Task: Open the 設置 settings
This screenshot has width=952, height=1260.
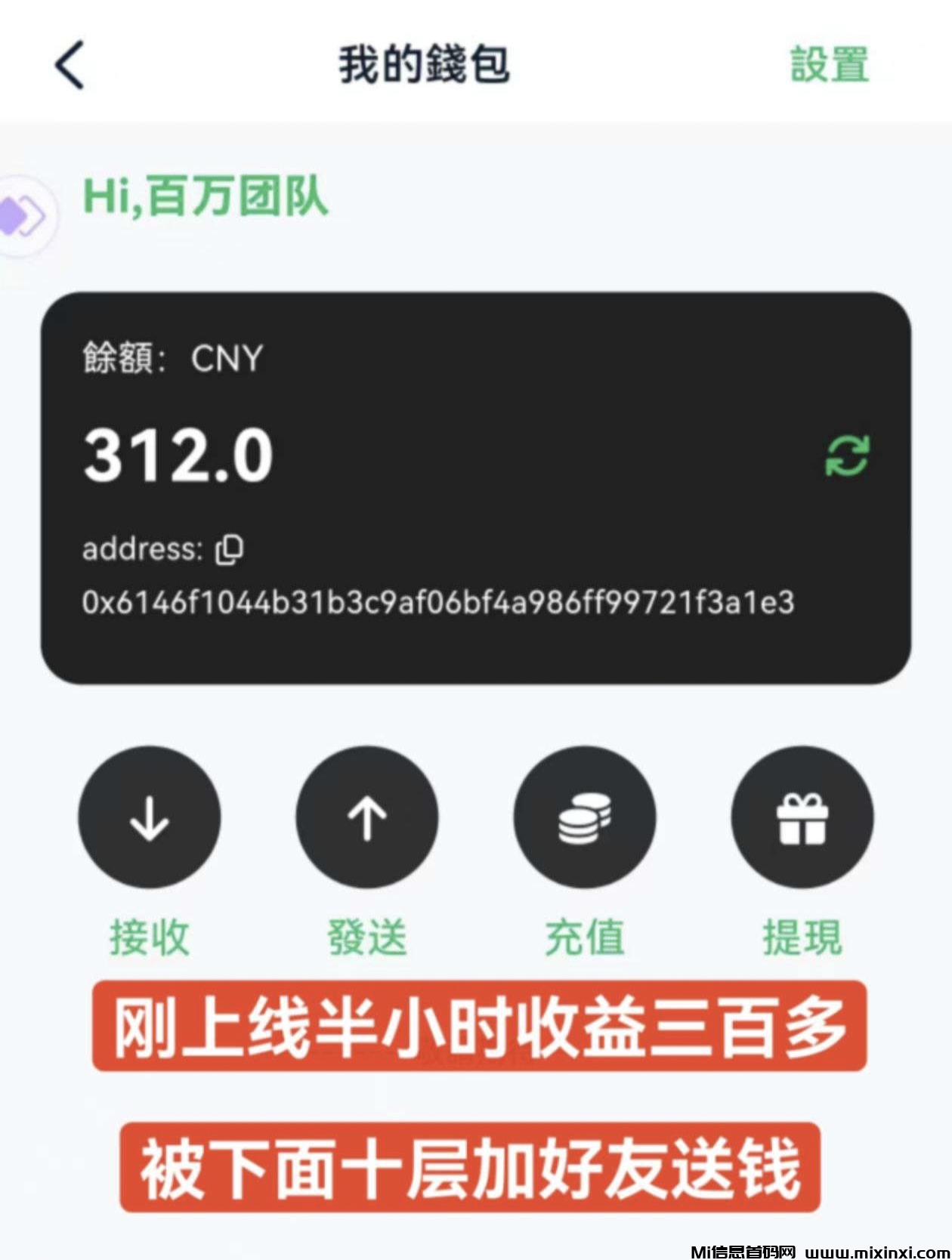Action: 830,65
